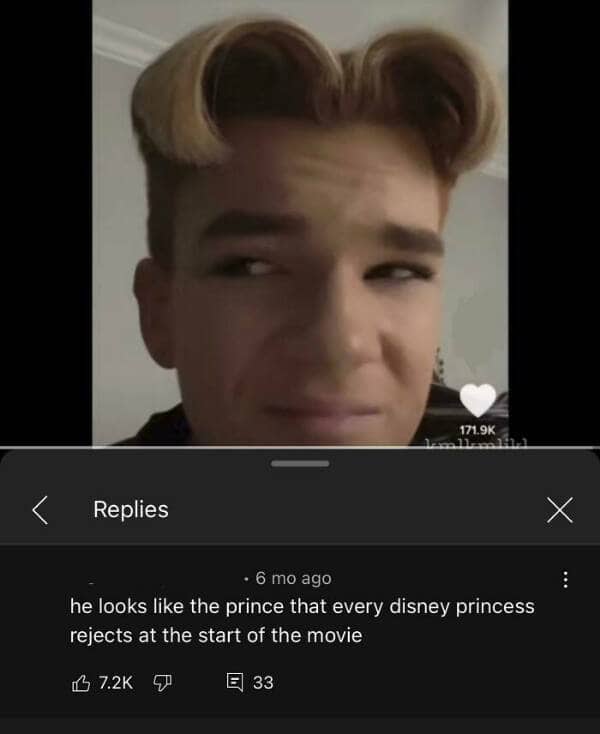Go back from the Replies panel
This screenshot has width=600, height=734.
(40, 510)
